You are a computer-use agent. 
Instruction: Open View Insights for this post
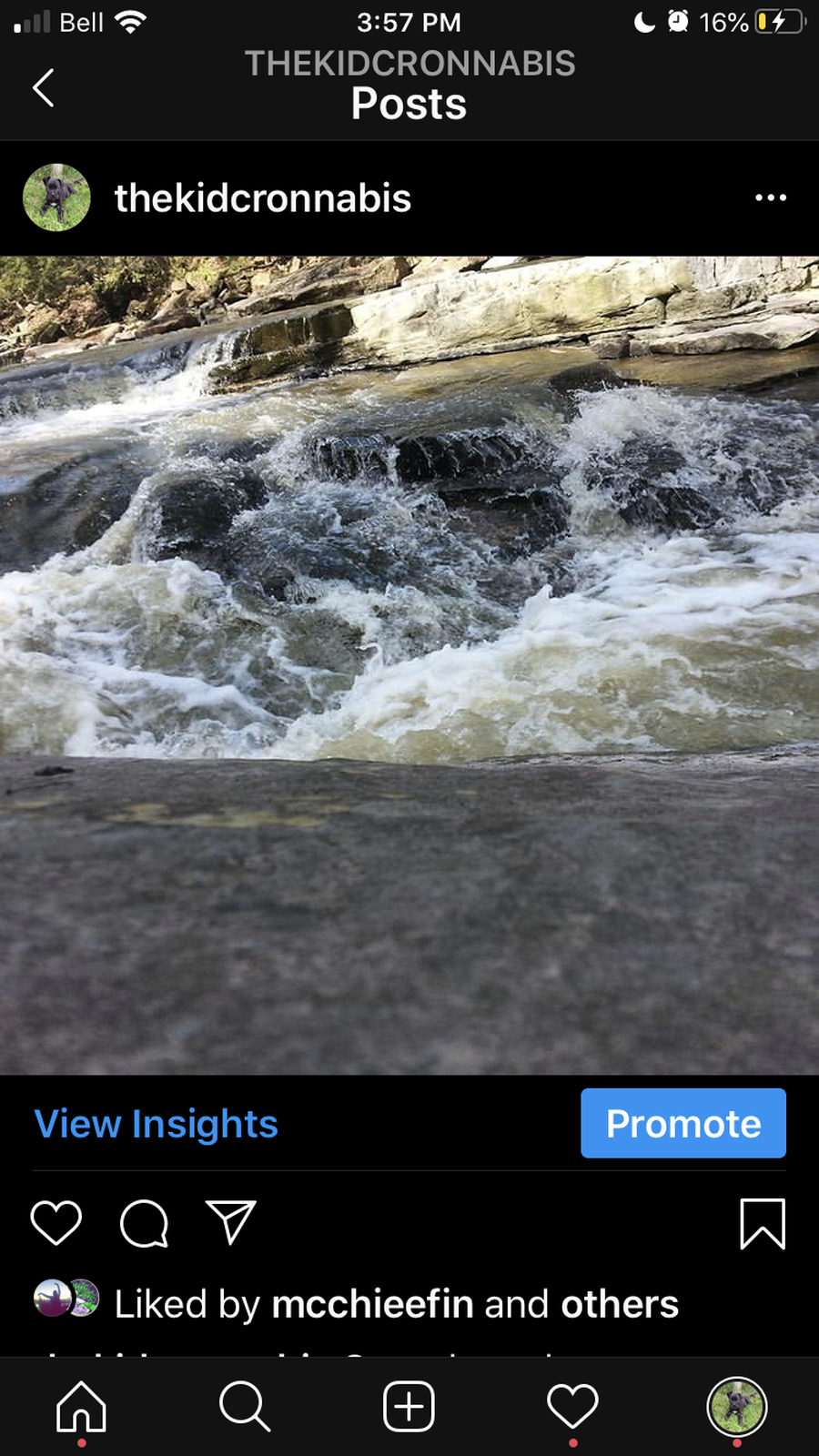click(156, 1124)
